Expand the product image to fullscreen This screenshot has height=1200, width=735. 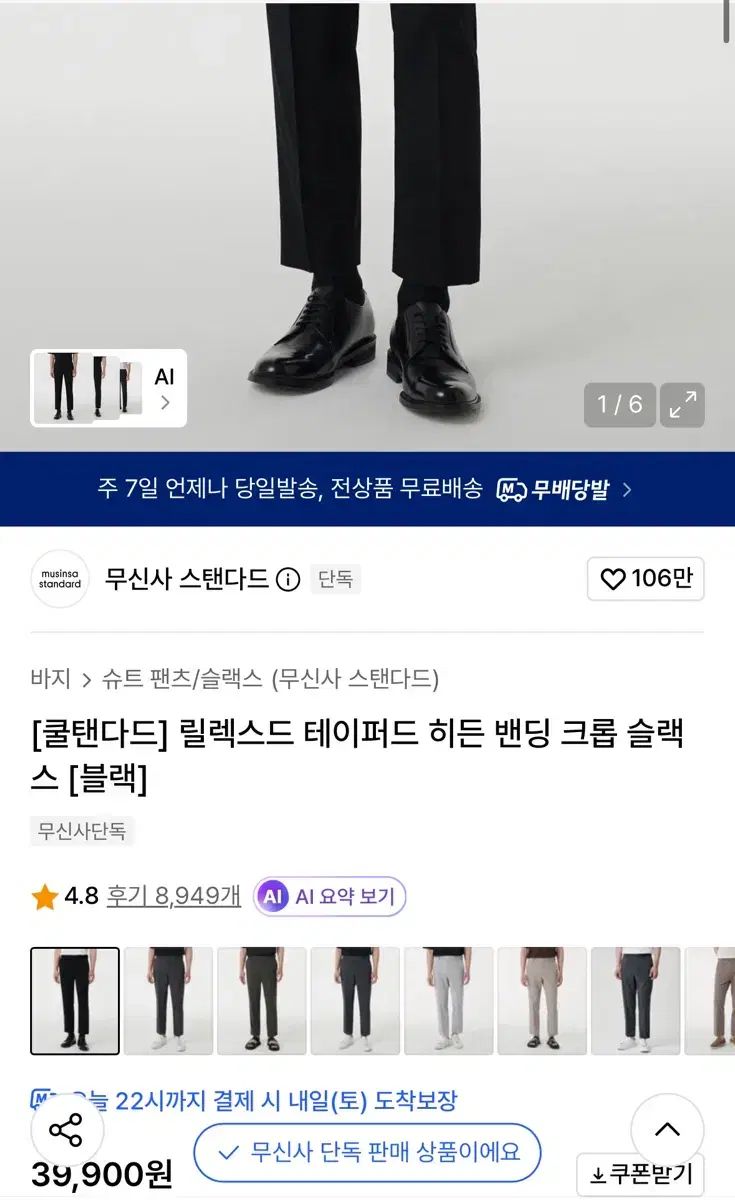click(x=682, y=405)
